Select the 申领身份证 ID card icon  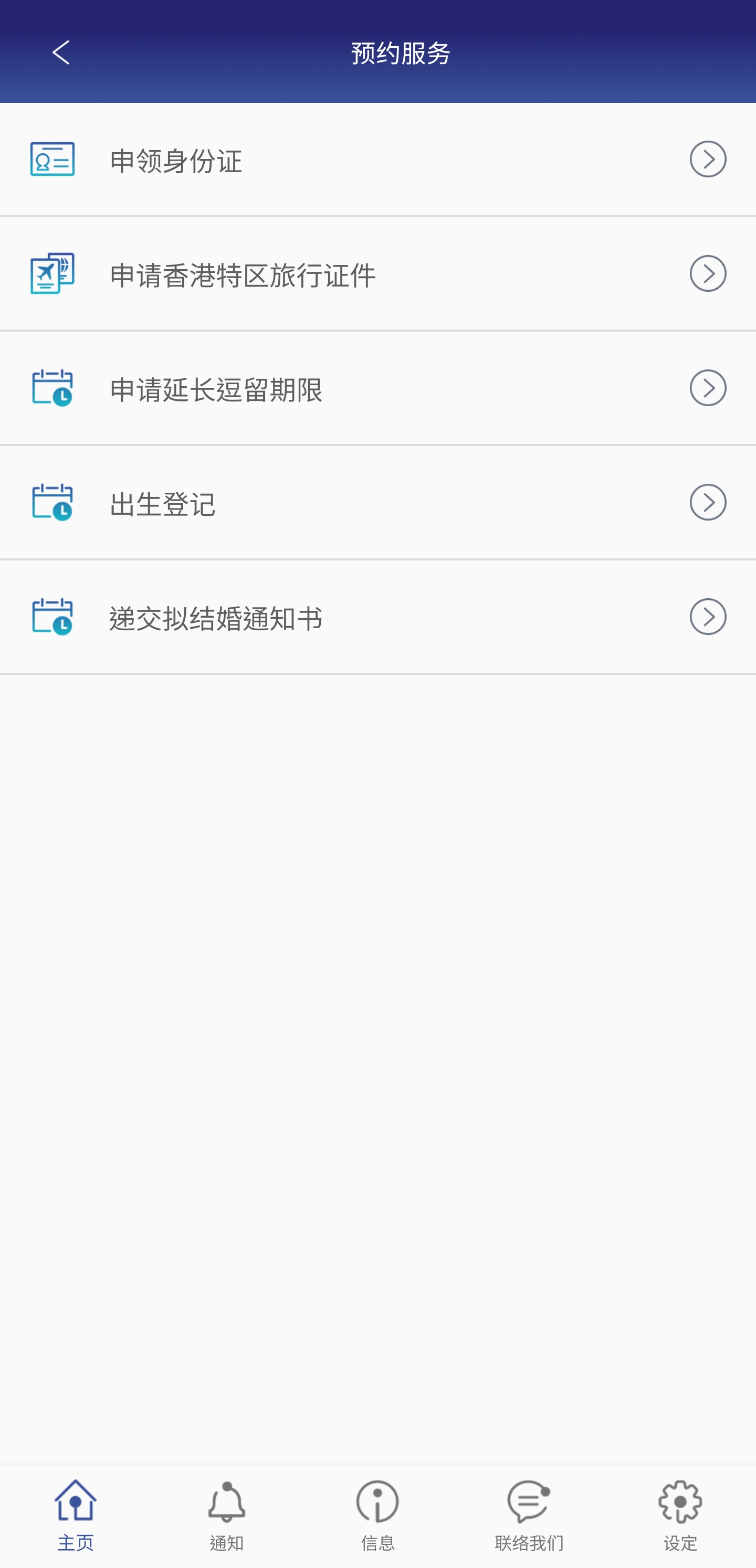coord(52,160)
